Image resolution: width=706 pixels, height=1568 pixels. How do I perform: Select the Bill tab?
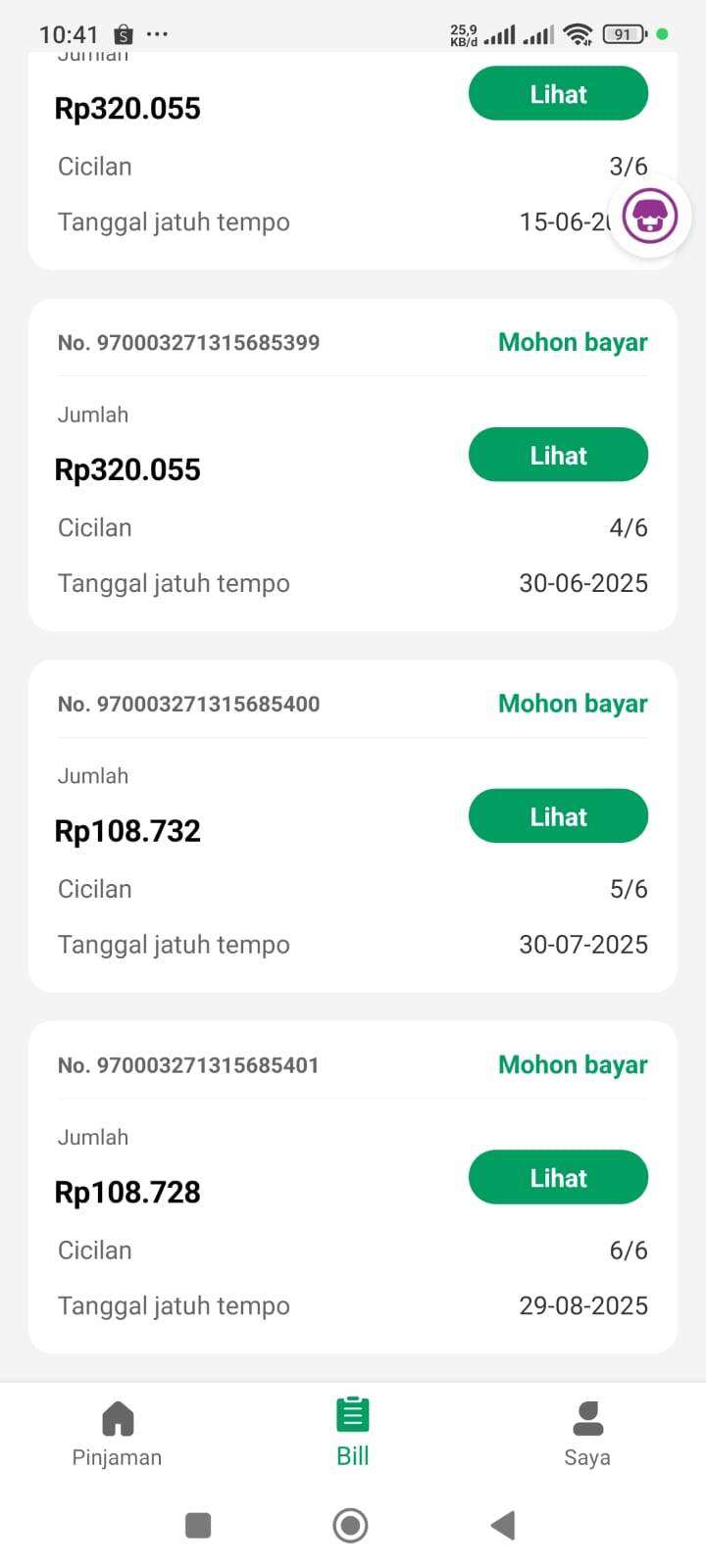point(352,1433)
